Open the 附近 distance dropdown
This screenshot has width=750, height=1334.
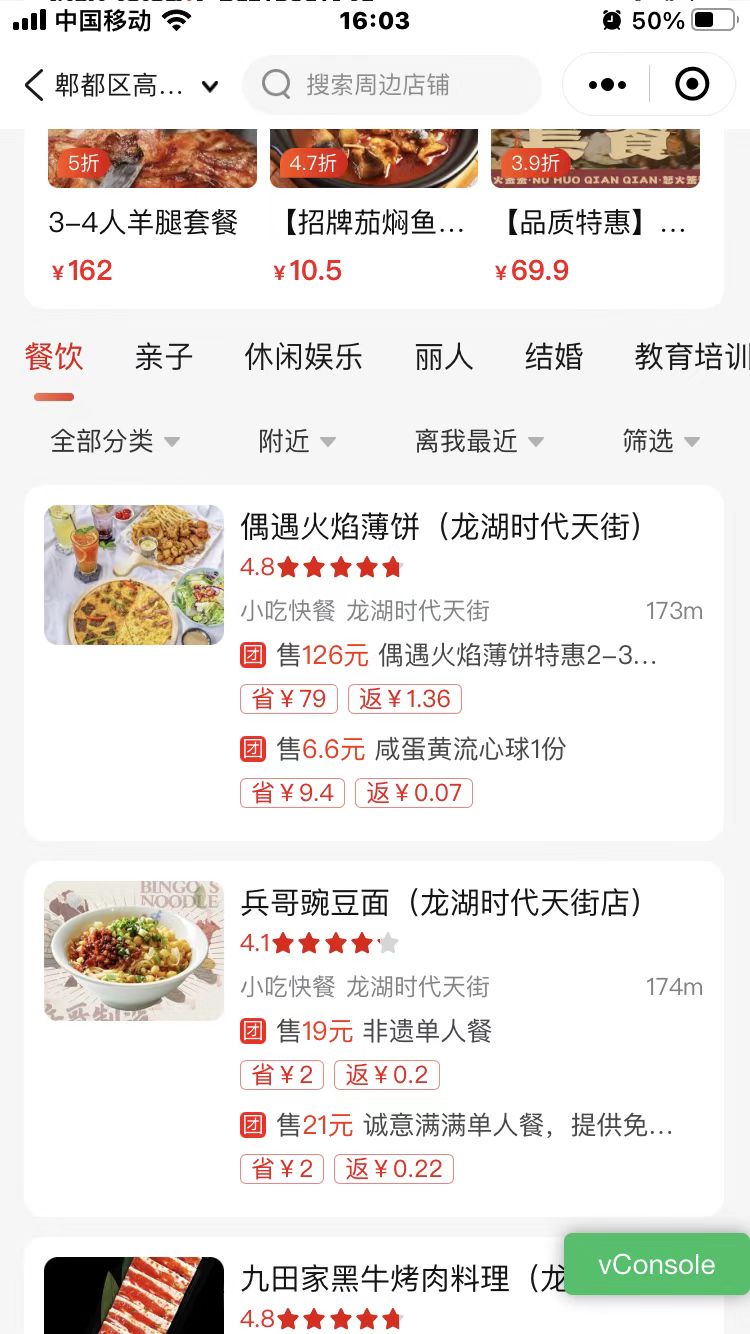point(297,441)
